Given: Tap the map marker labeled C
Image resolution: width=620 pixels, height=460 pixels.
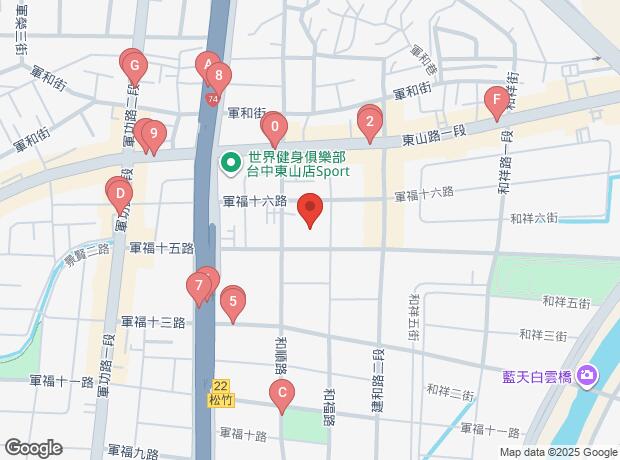Looking at the screenshot, I should tap(282, 394).
